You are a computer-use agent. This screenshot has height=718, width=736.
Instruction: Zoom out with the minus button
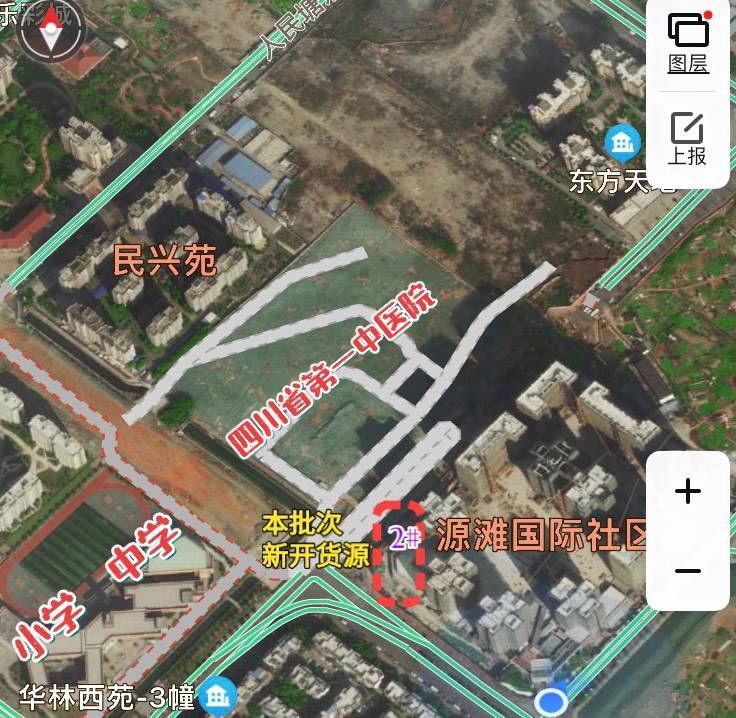click(688, 570)
